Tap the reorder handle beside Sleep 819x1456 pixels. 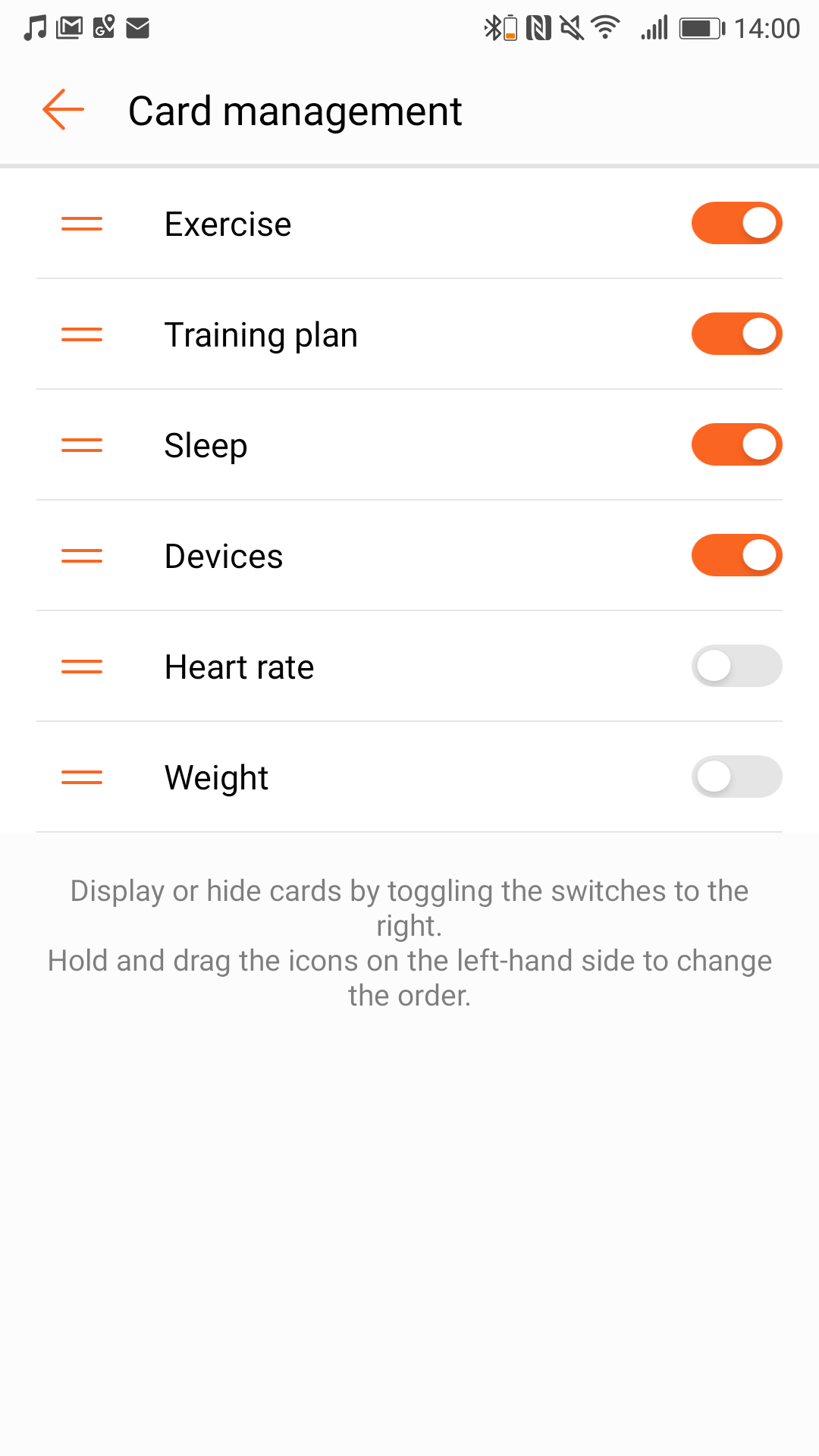pos(82,445)
